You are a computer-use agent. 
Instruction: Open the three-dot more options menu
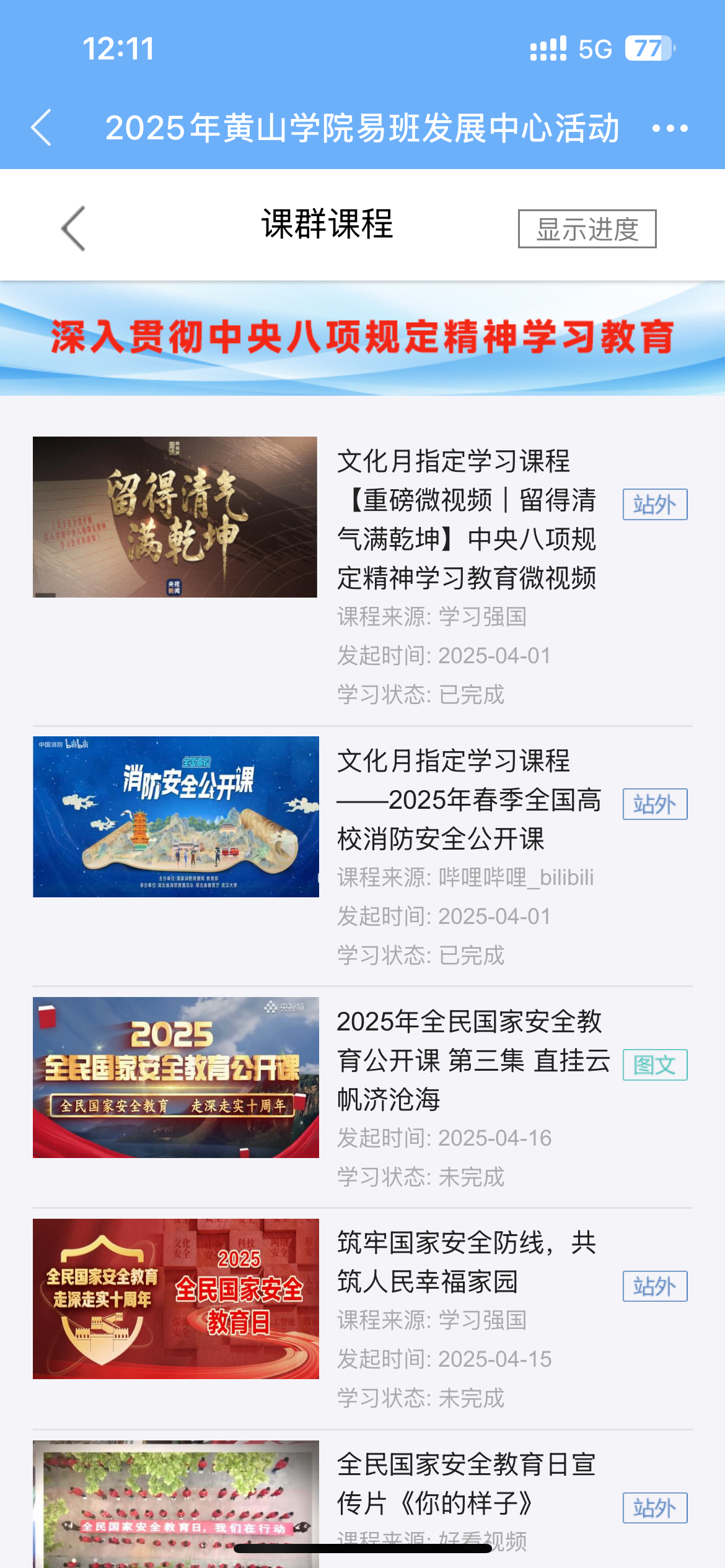[x=670, y=128]
